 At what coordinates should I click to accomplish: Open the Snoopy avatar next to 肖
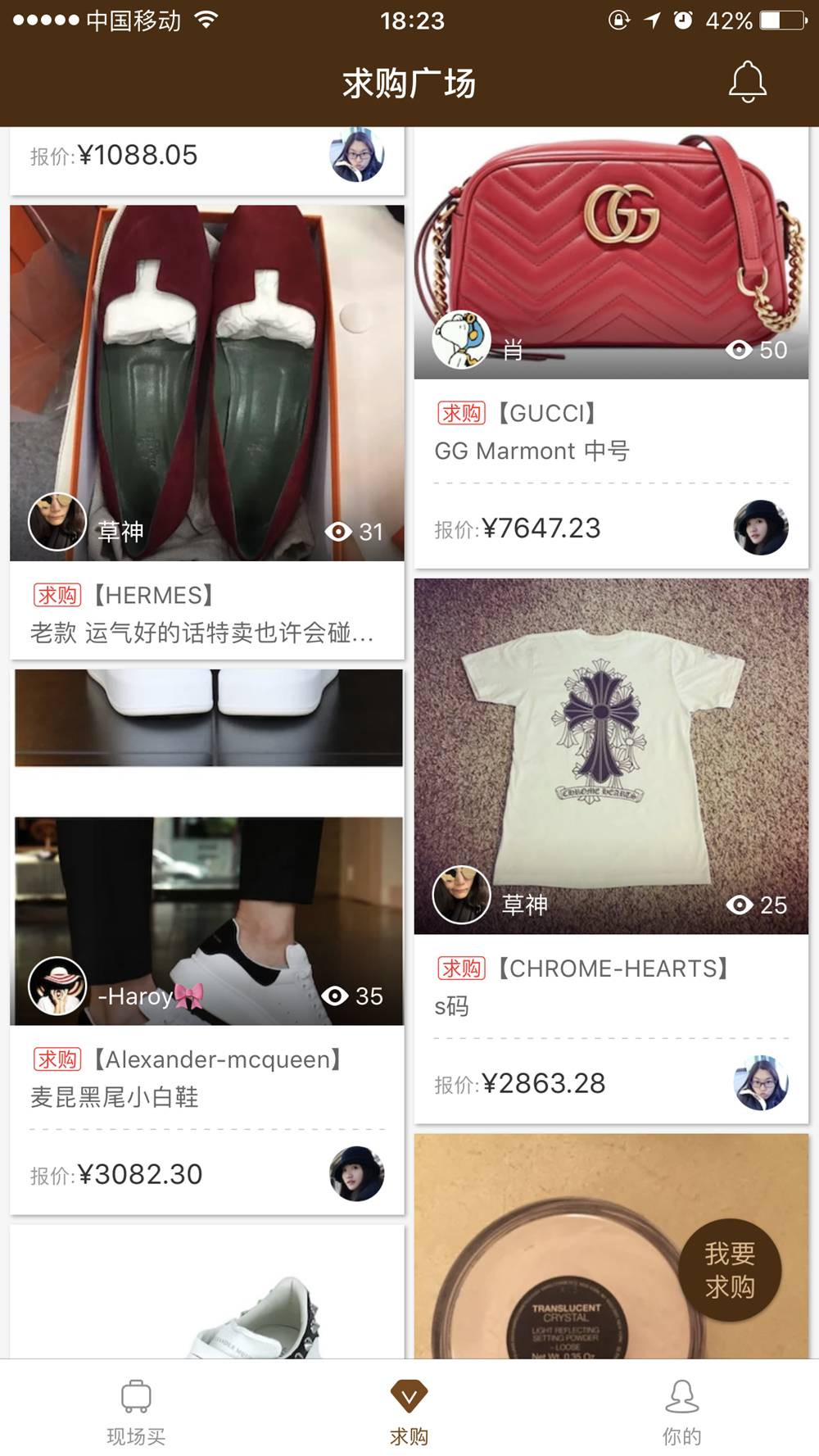point(461,338)
